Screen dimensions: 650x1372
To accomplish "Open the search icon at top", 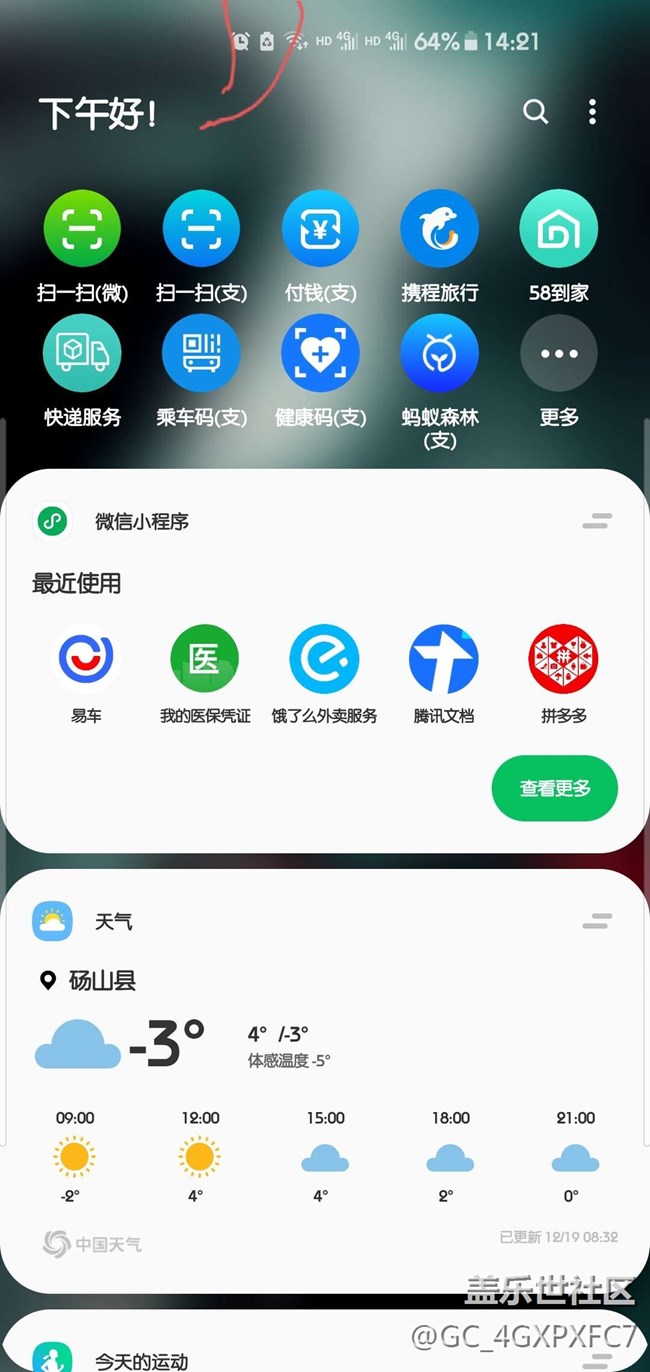I will 535,112.
